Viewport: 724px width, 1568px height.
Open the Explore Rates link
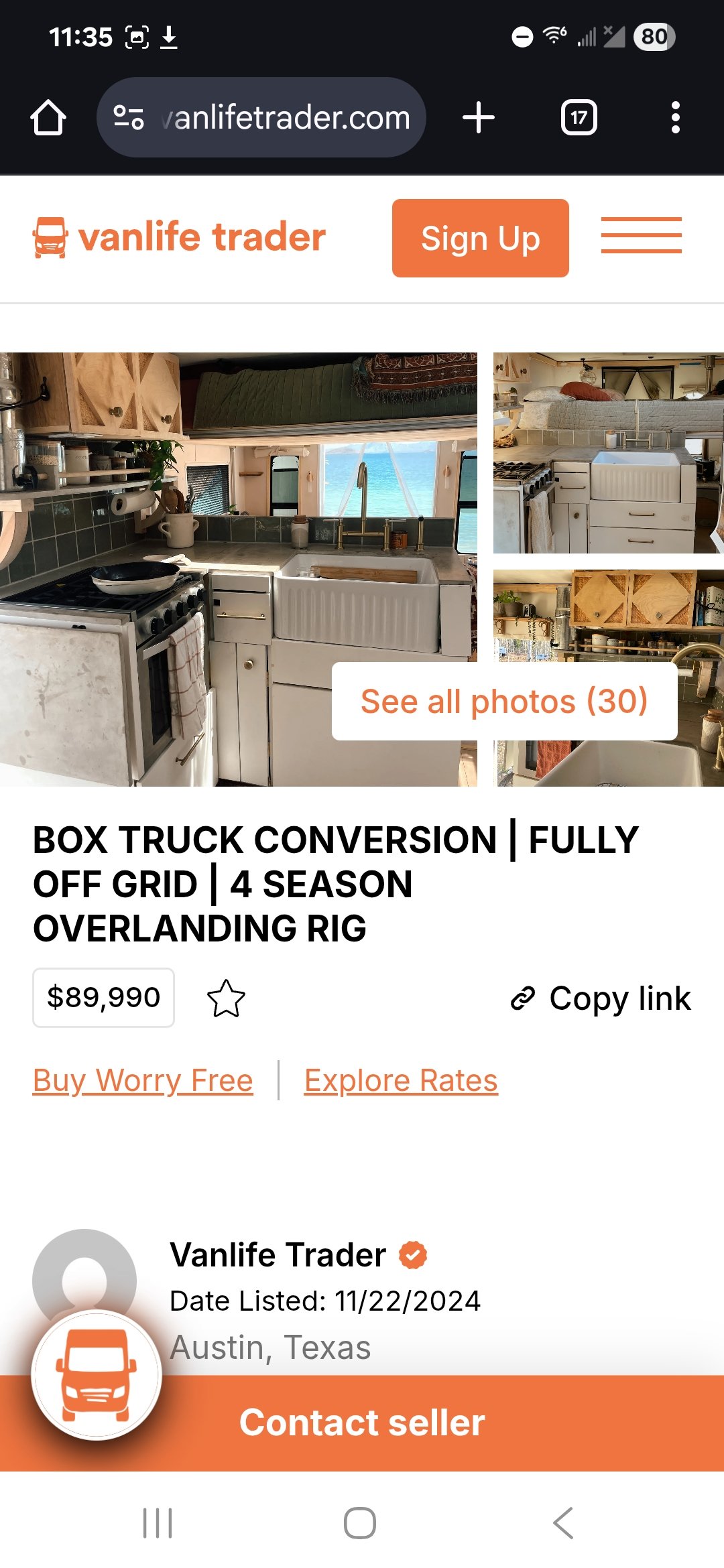click(x=401, y=1080)
